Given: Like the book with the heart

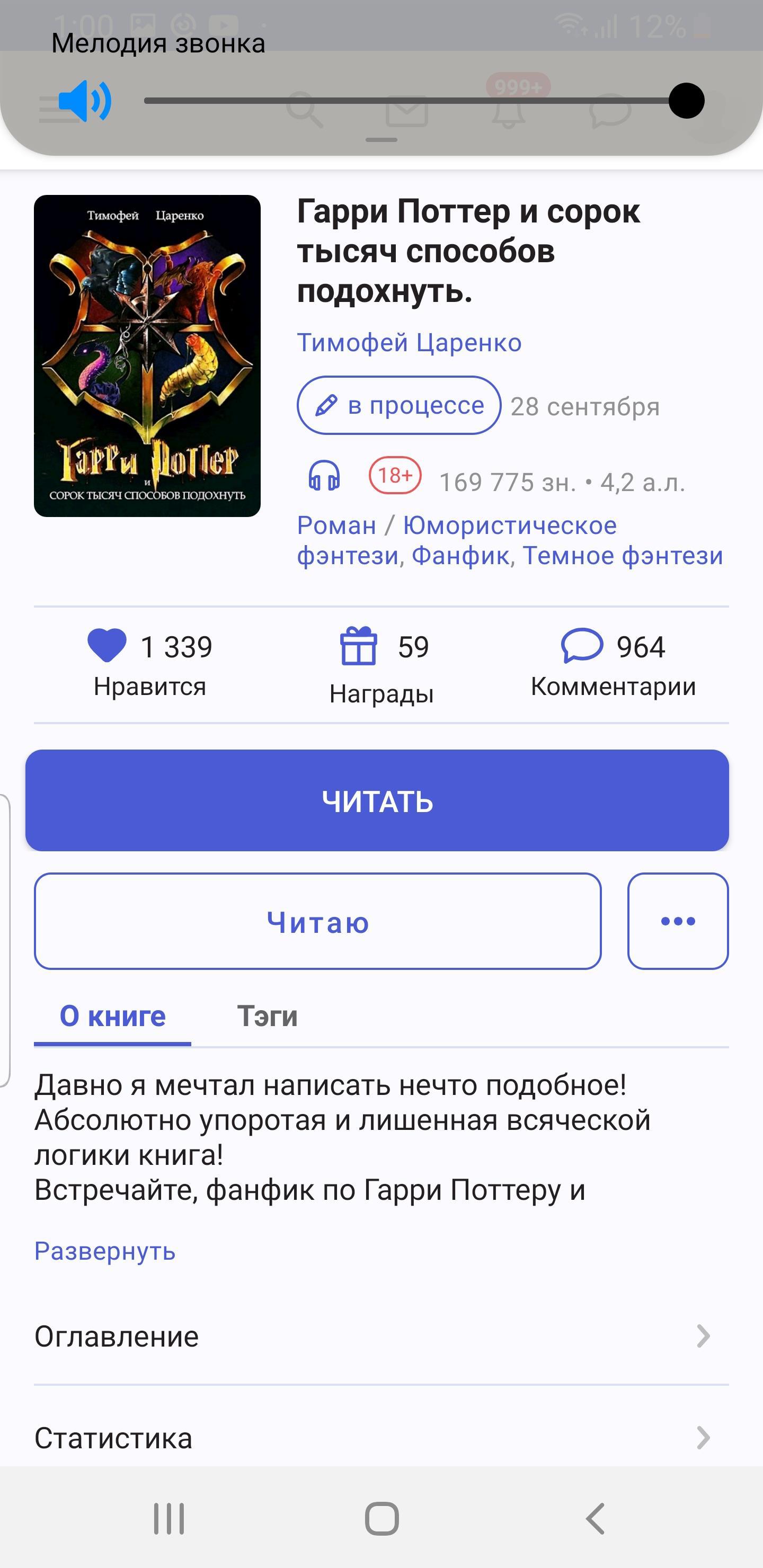Looking at the screenshot, I should click(107, 646).
